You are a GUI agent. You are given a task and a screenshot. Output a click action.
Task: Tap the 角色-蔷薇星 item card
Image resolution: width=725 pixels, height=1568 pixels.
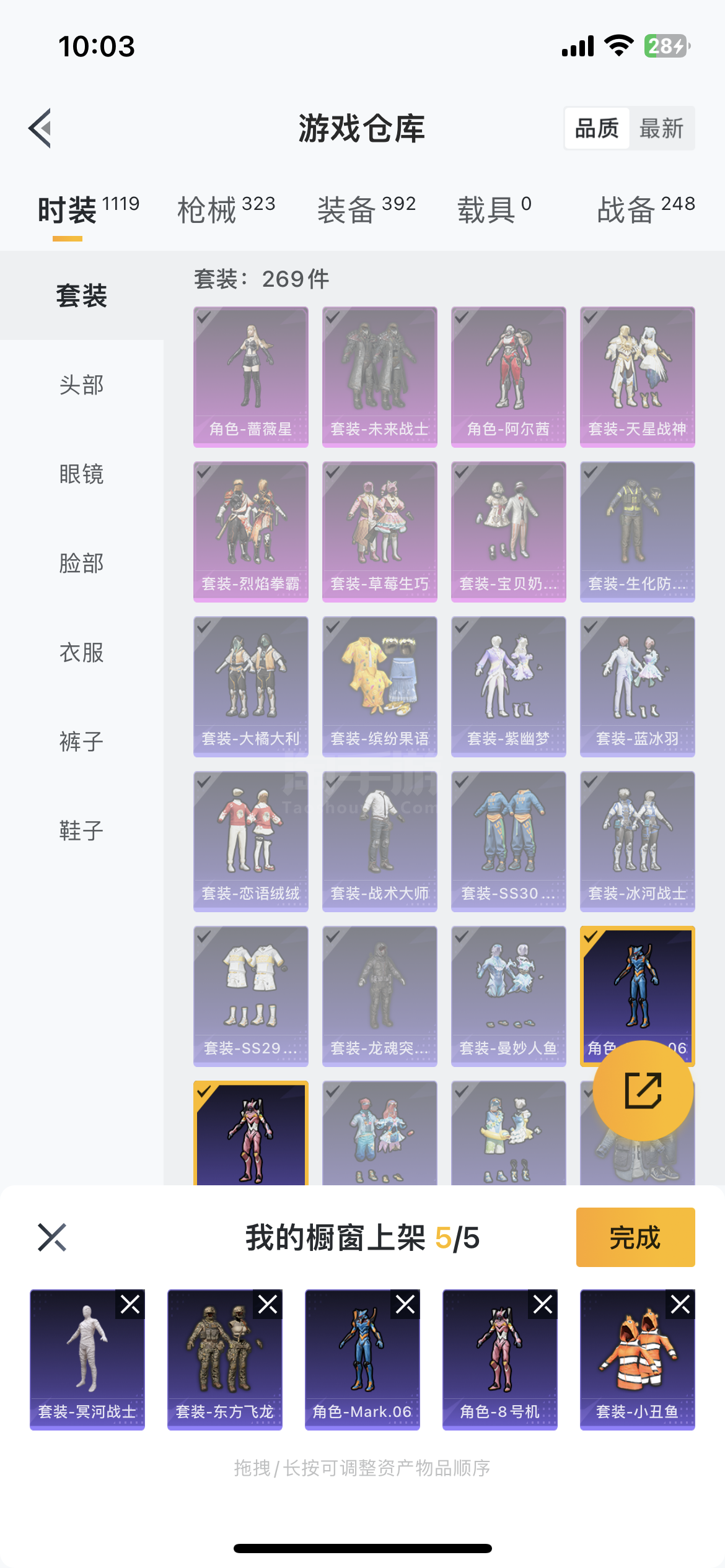tap(250, 377)
